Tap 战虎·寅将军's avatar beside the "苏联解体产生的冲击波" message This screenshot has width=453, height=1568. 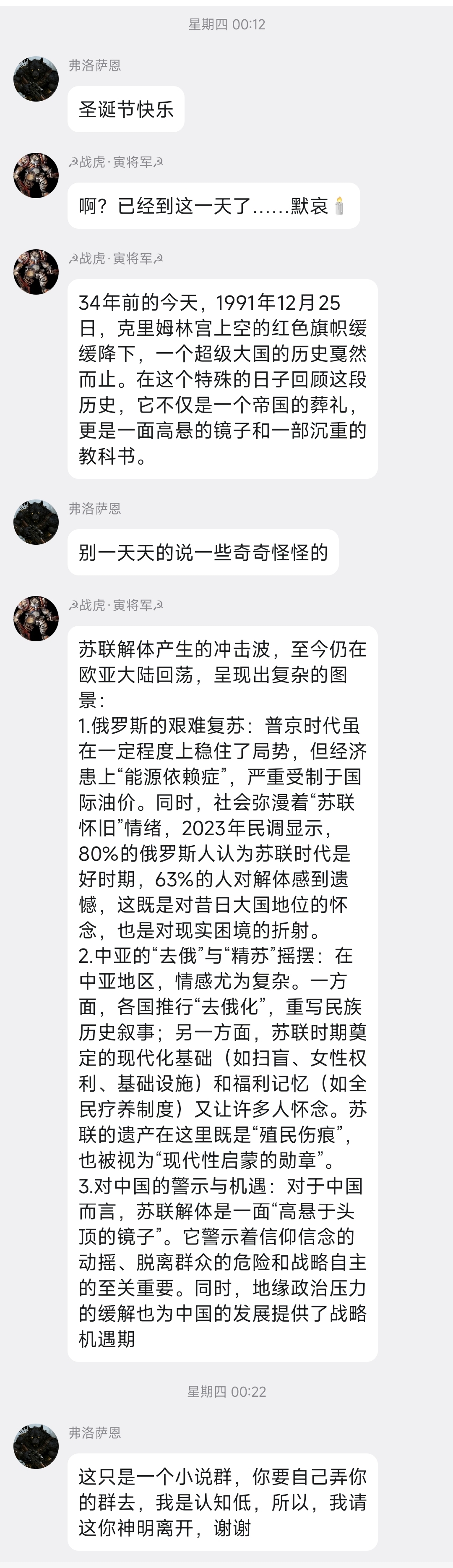coord(36,619)
